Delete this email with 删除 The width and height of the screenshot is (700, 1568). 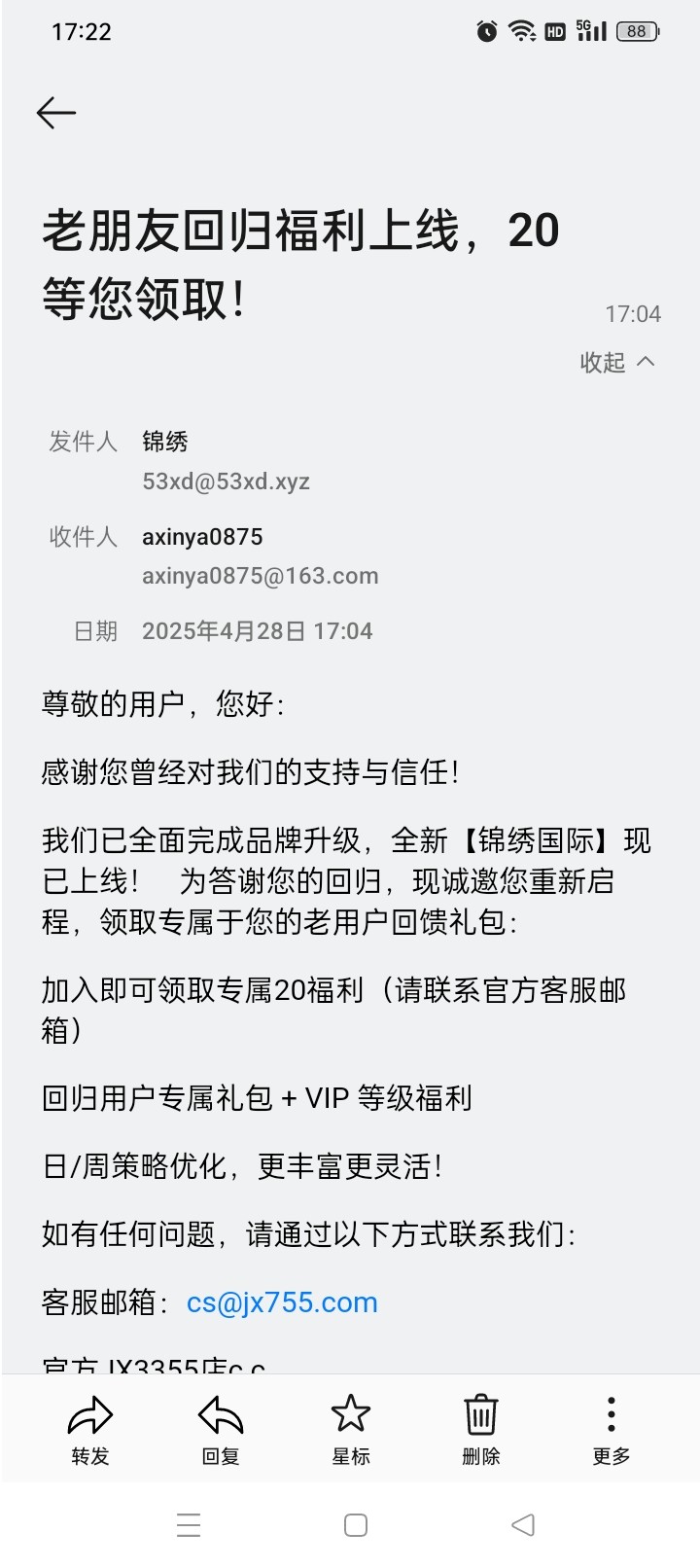[x=480, y=1428]
